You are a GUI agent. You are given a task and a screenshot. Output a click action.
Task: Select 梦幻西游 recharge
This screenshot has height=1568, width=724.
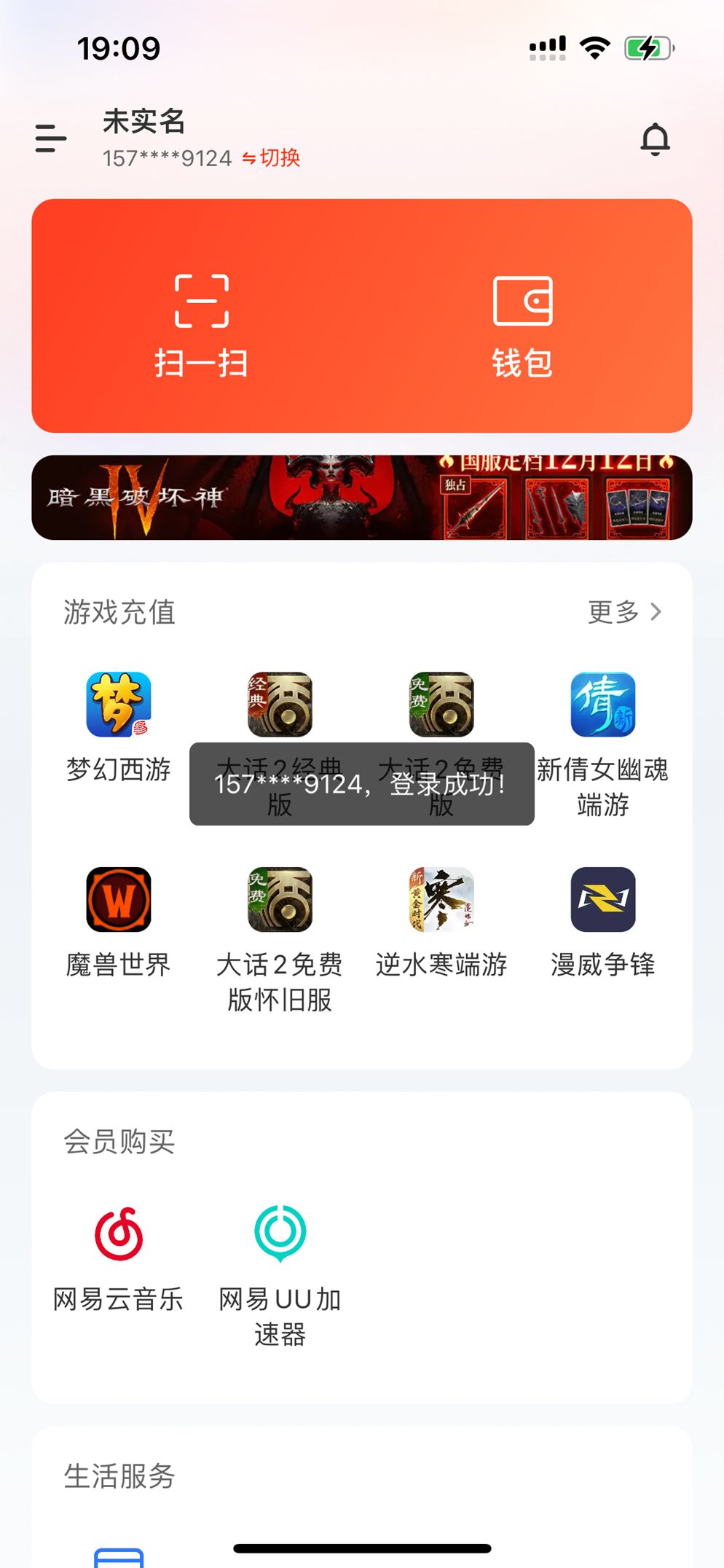pyautogui.click(x=119, y=705)
